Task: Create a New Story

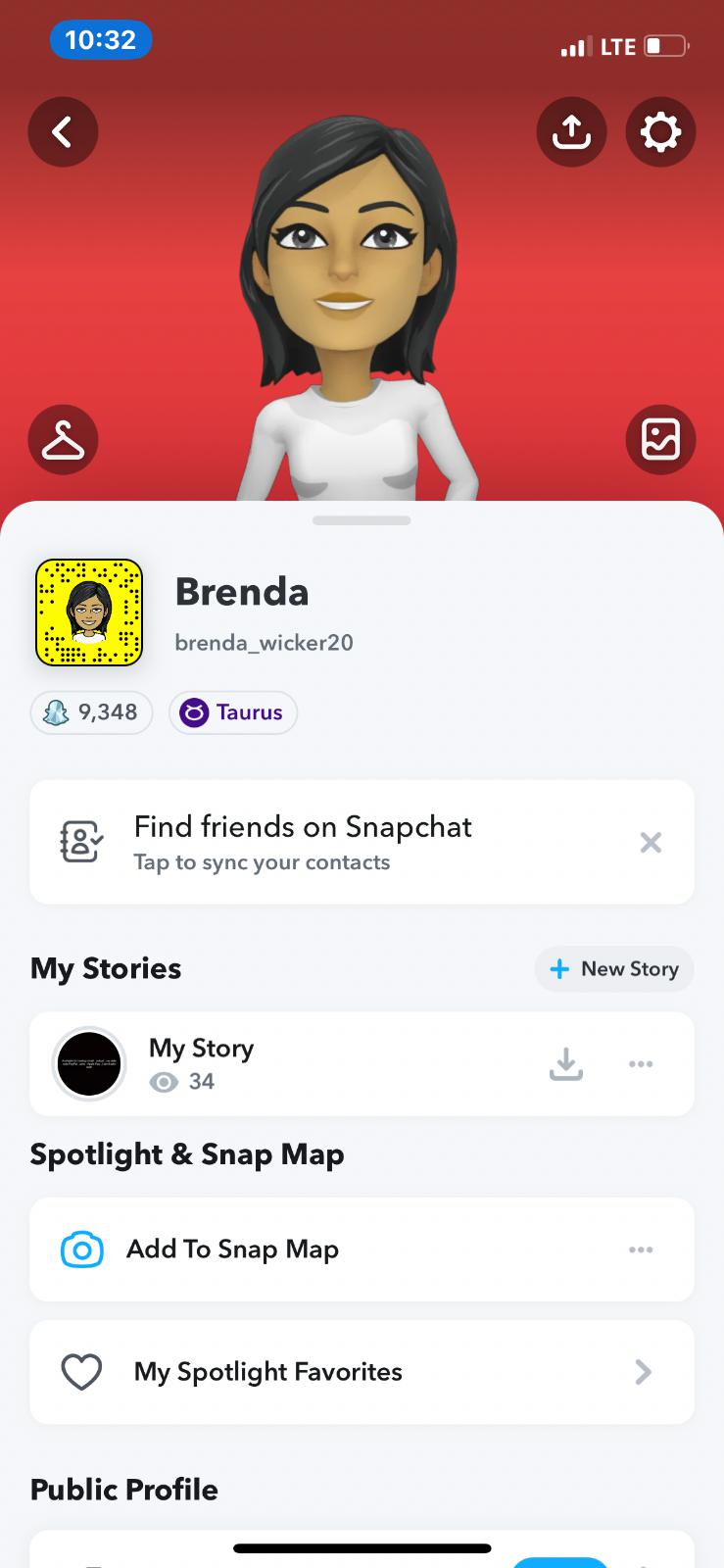Action: [x=614, y=969]
